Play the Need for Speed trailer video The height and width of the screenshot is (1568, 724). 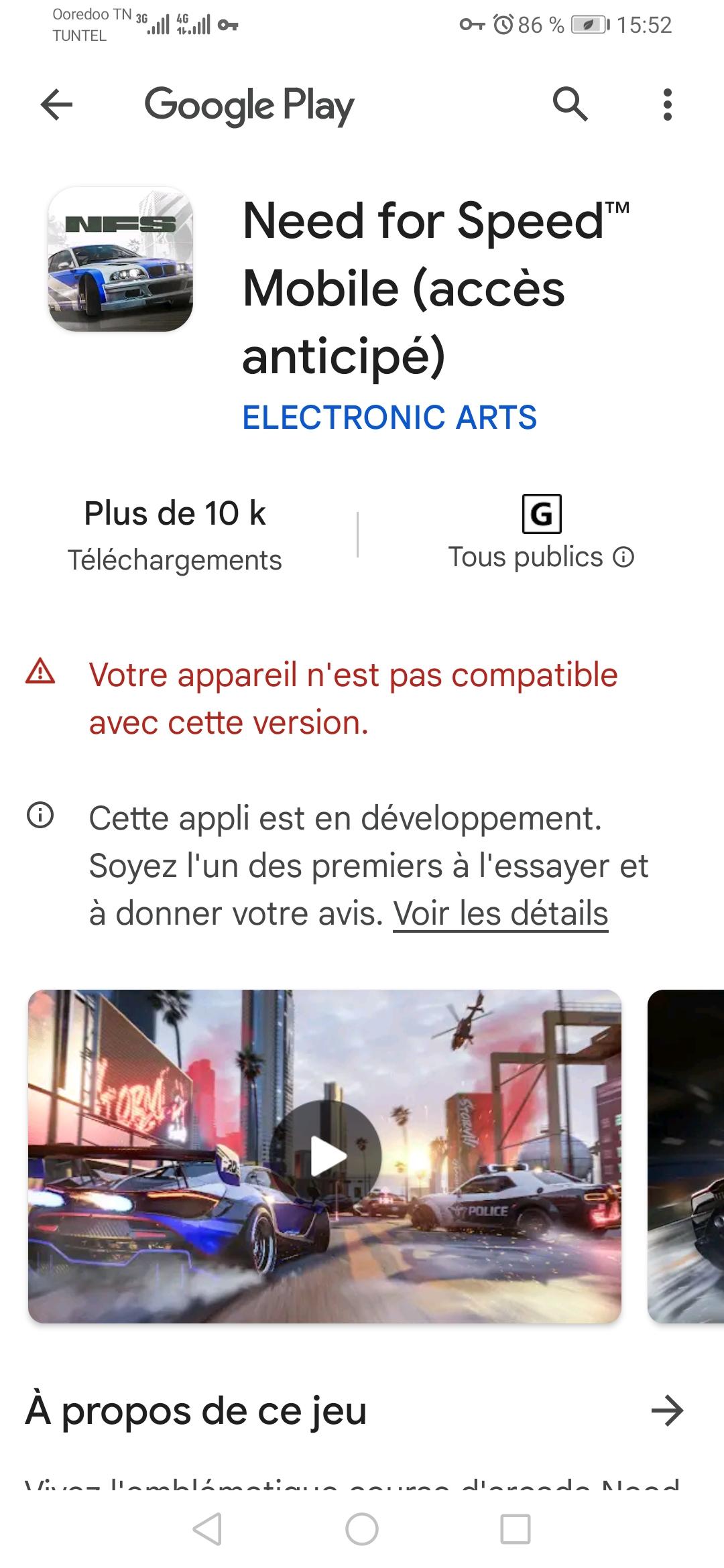[x=326, y=1156]
